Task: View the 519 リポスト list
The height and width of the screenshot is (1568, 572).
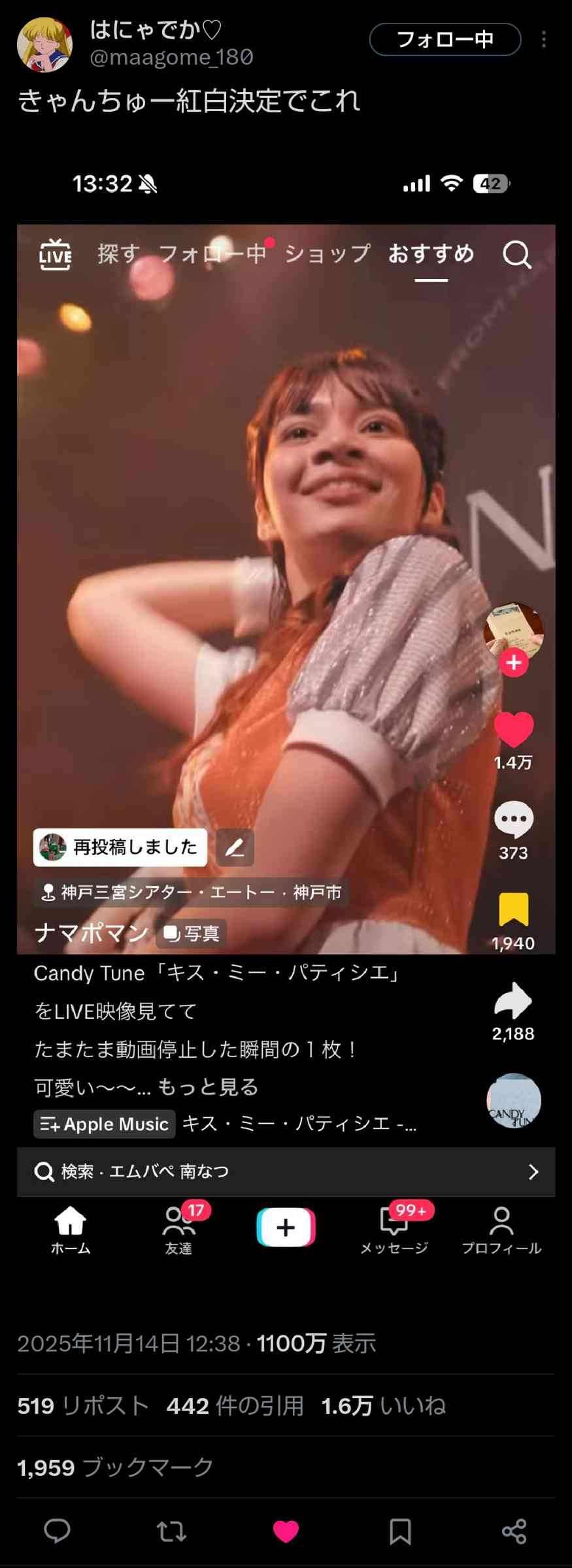Action: [83, 1405]
